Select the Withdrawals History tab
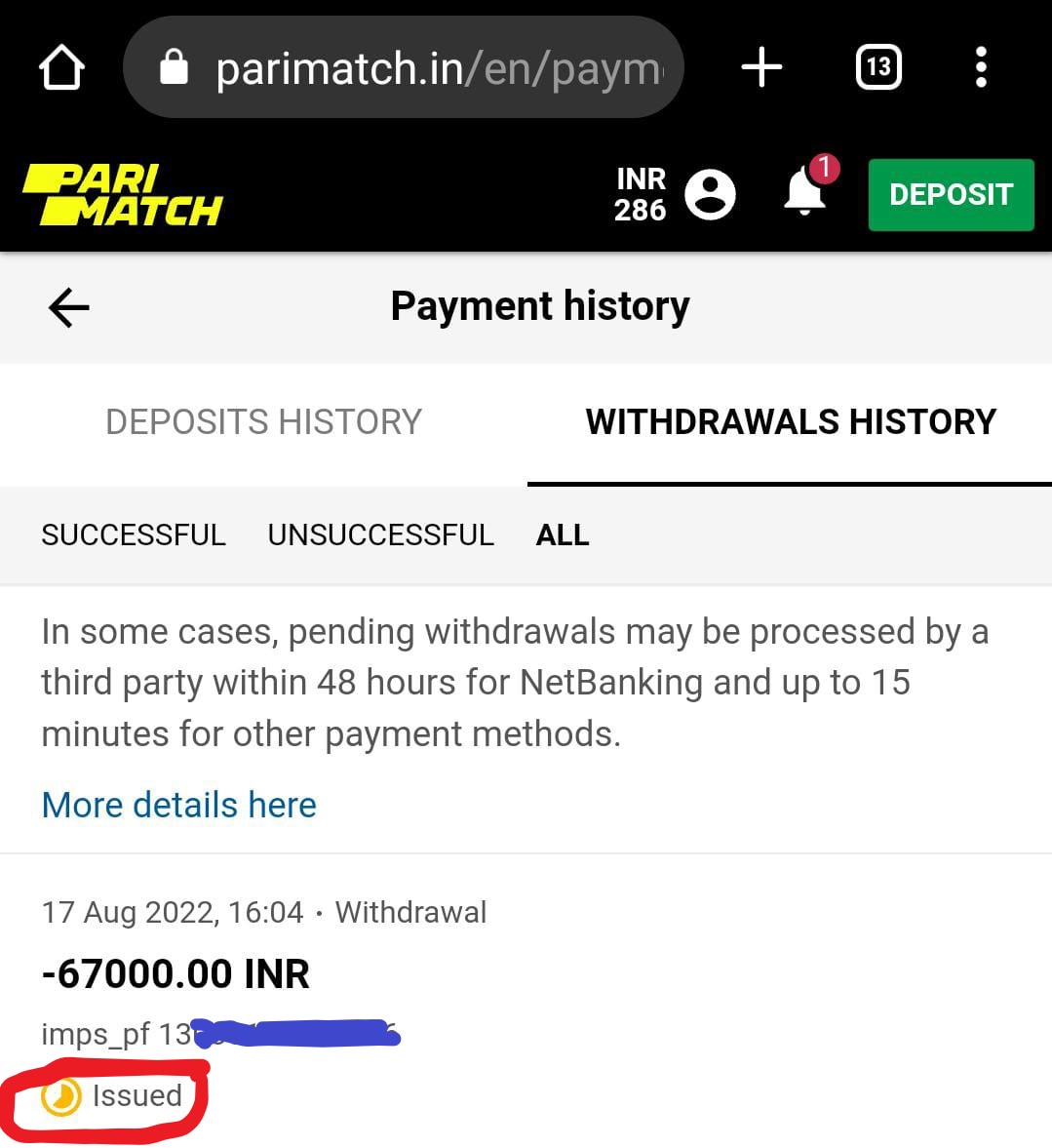 tap(791, 422)
